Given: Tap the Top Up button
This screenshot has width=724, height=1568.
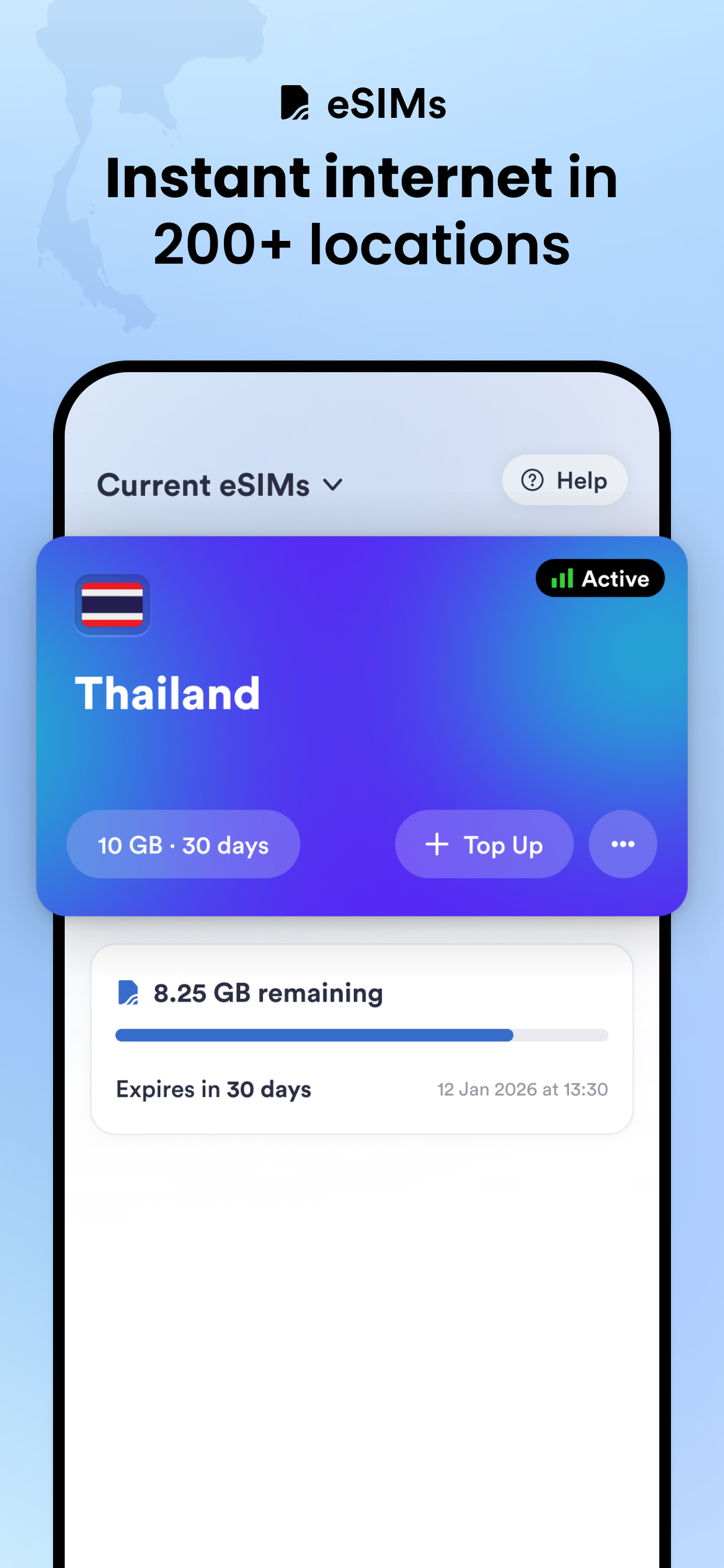Looking at the screenshot, I should pos(484,844).
